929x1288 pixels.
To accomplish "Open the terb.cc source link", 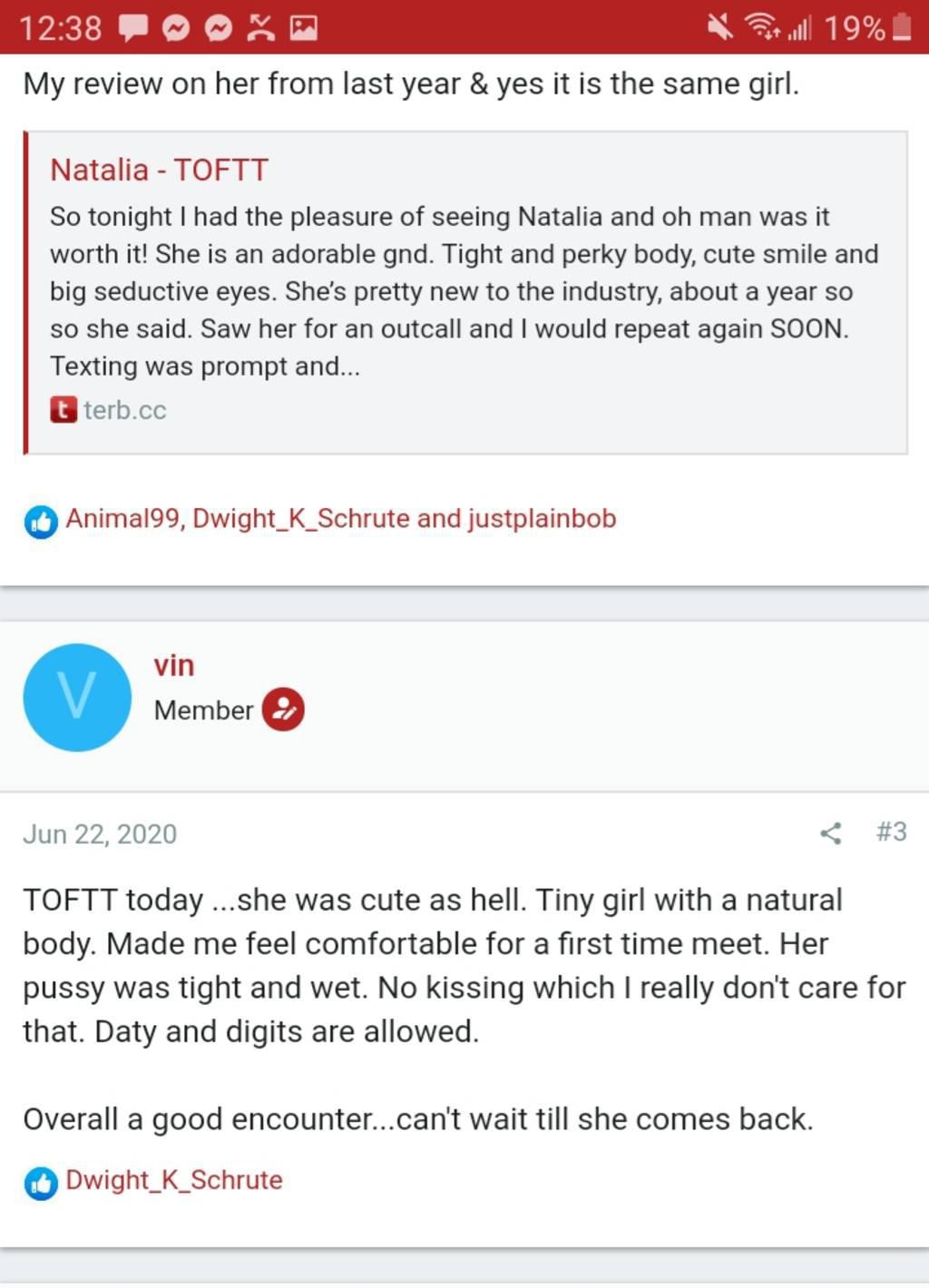I will tap(124, 410).
